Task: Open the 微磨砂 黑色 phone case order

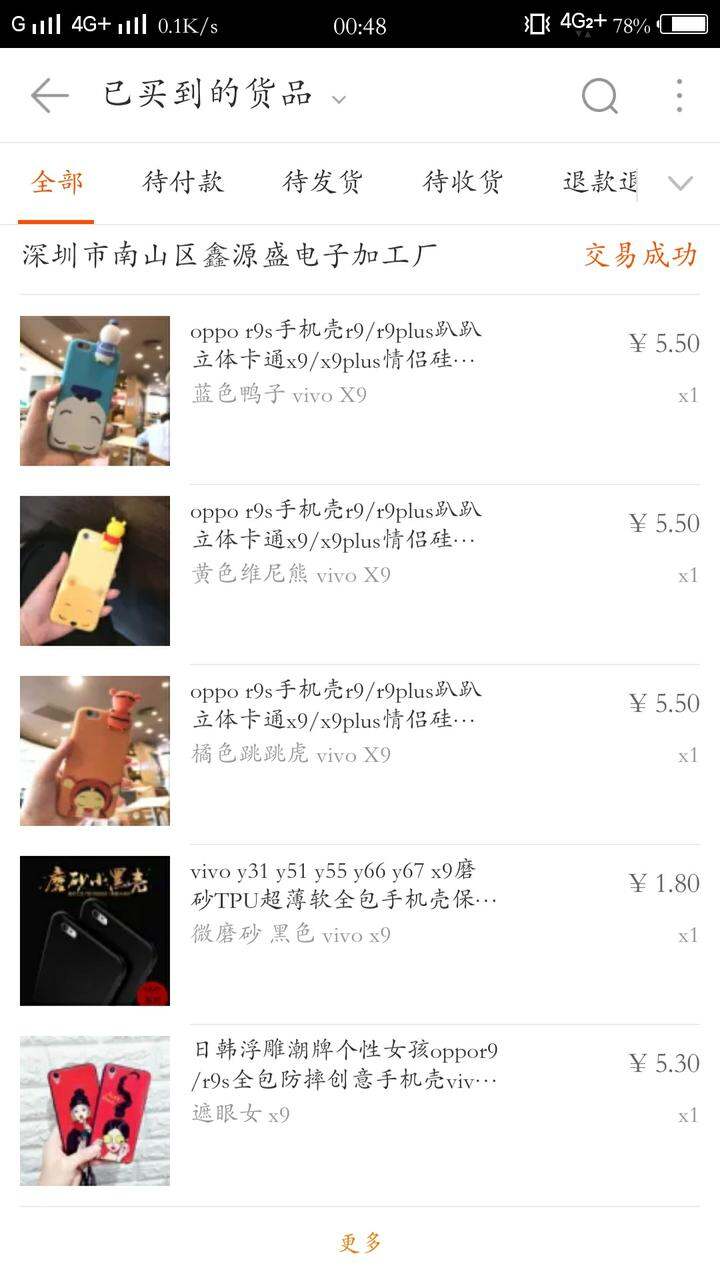Action: click(360, 931)
